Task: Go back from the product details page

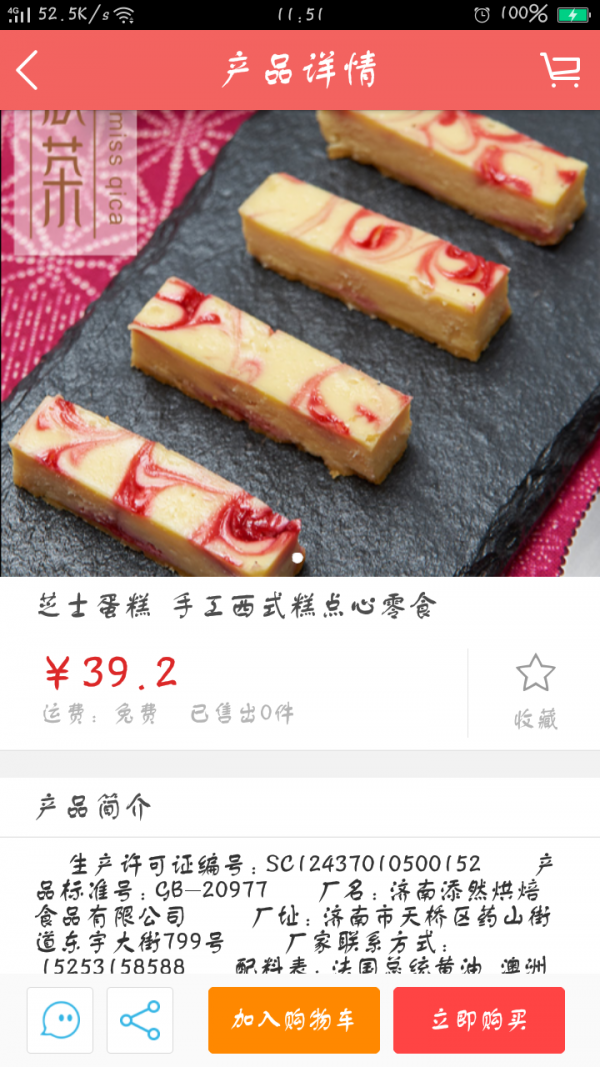Action: 28,70
